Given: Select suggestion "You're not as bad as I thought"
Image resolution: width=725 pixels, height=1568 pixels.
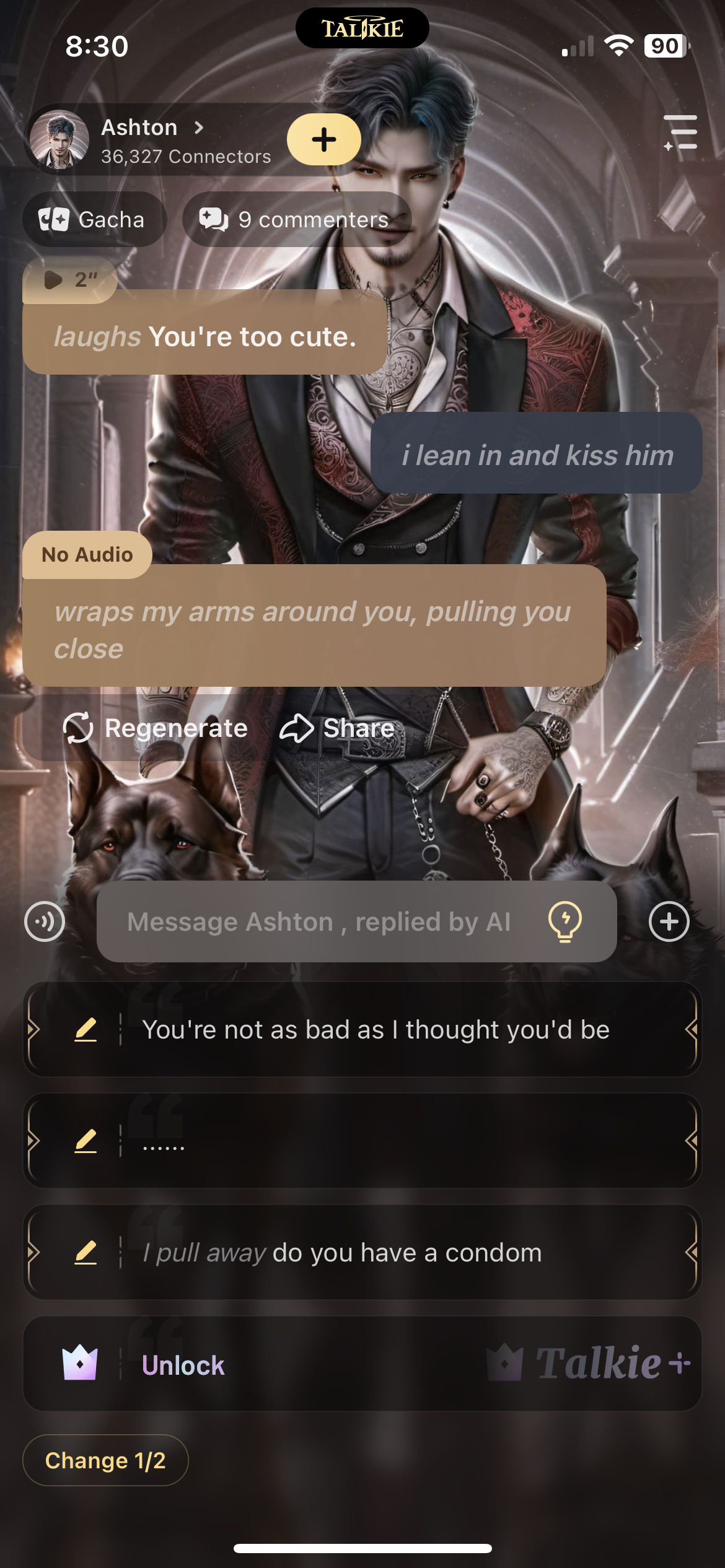Looking at the screenshot, I should click(376, 1029).
